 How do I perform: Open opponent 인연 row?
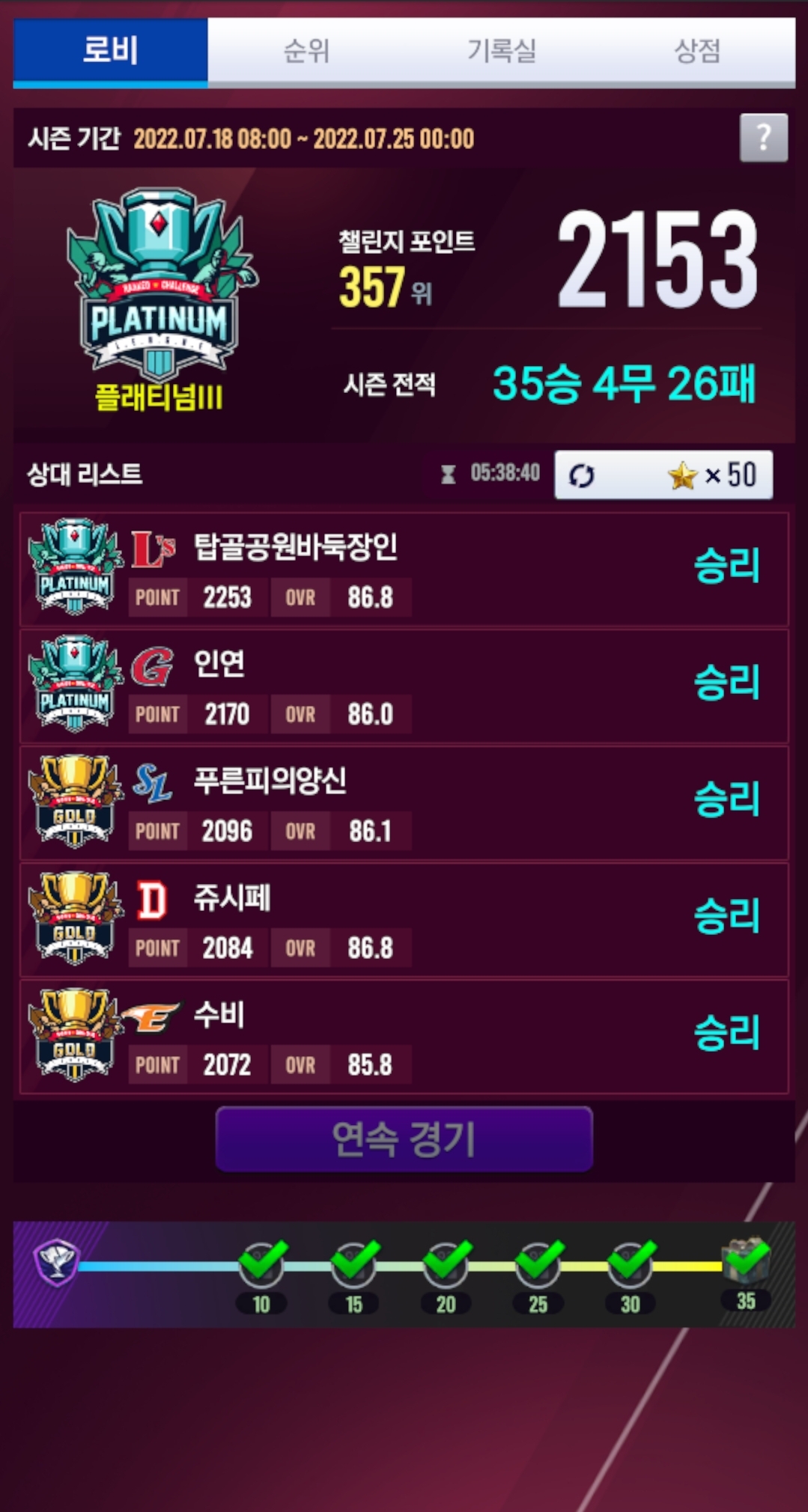404,686
